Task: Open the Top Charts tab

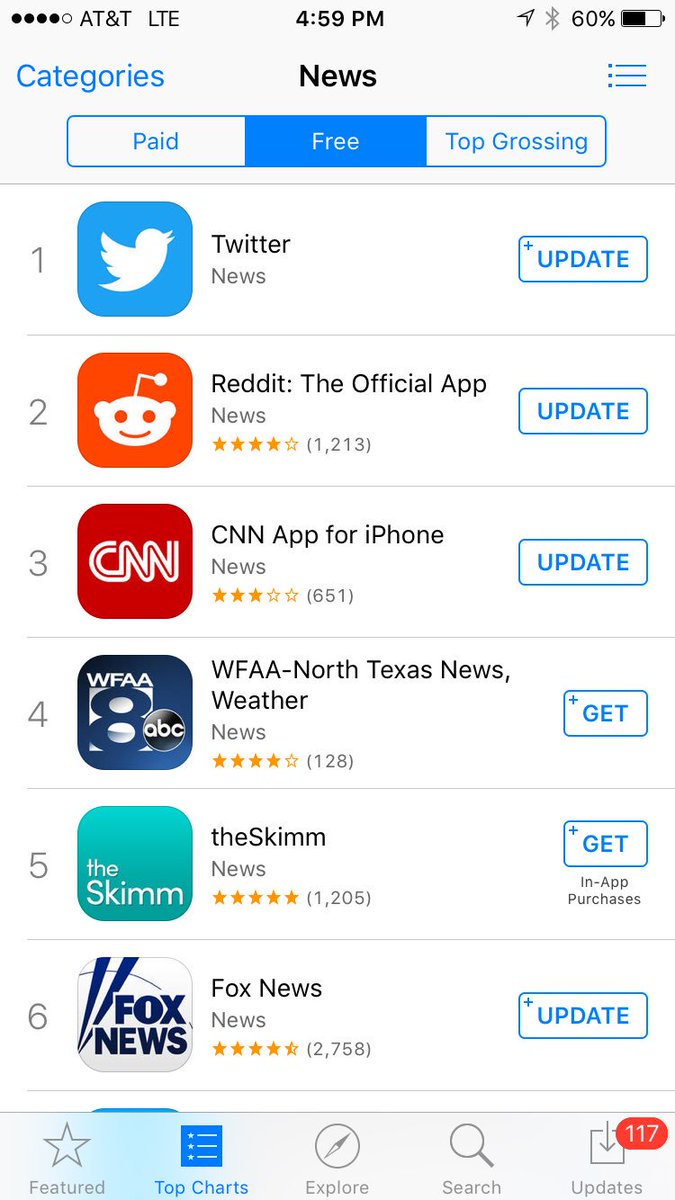Action: pyautogui.click(x=202, y=1159)
